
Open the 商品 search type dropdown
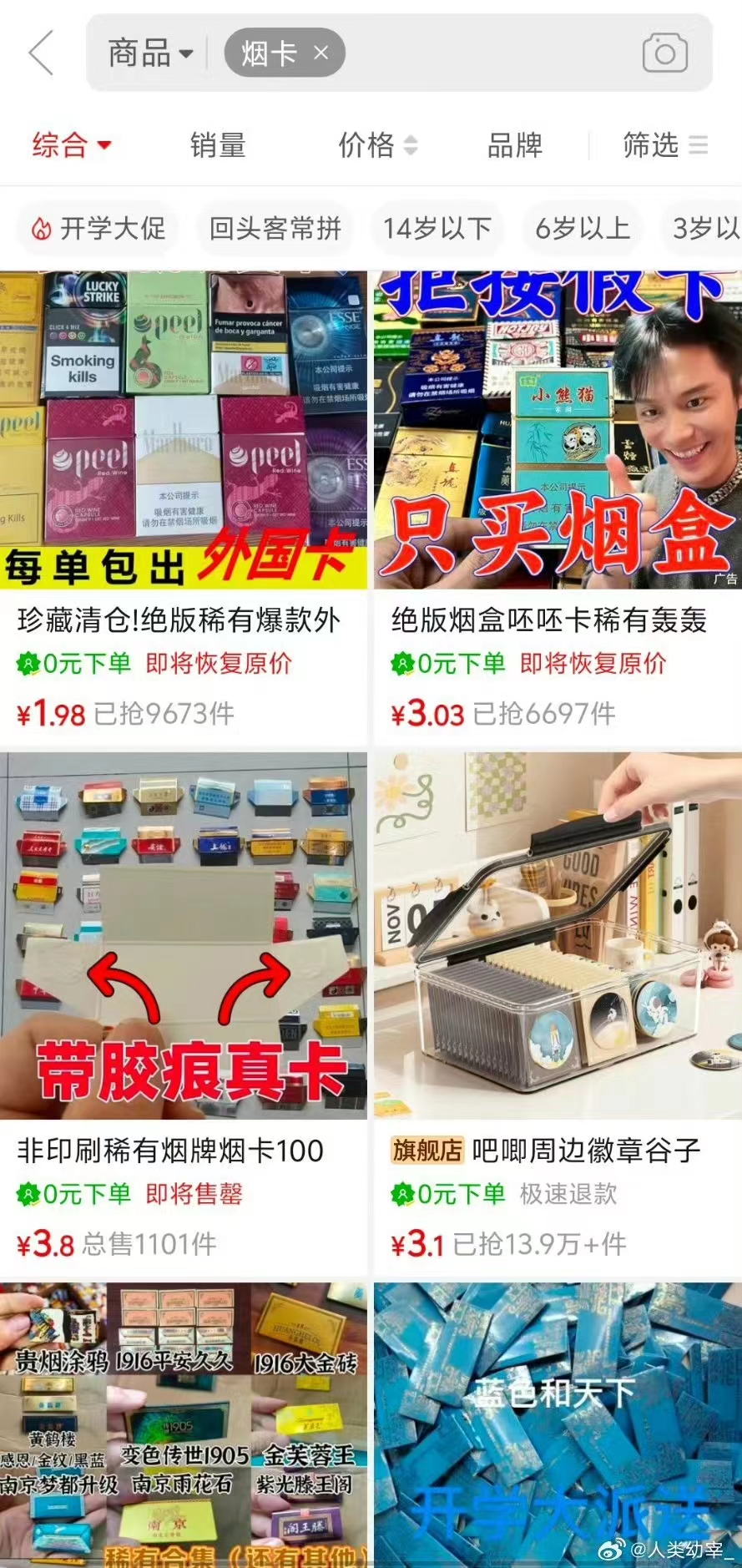[150, 54]
